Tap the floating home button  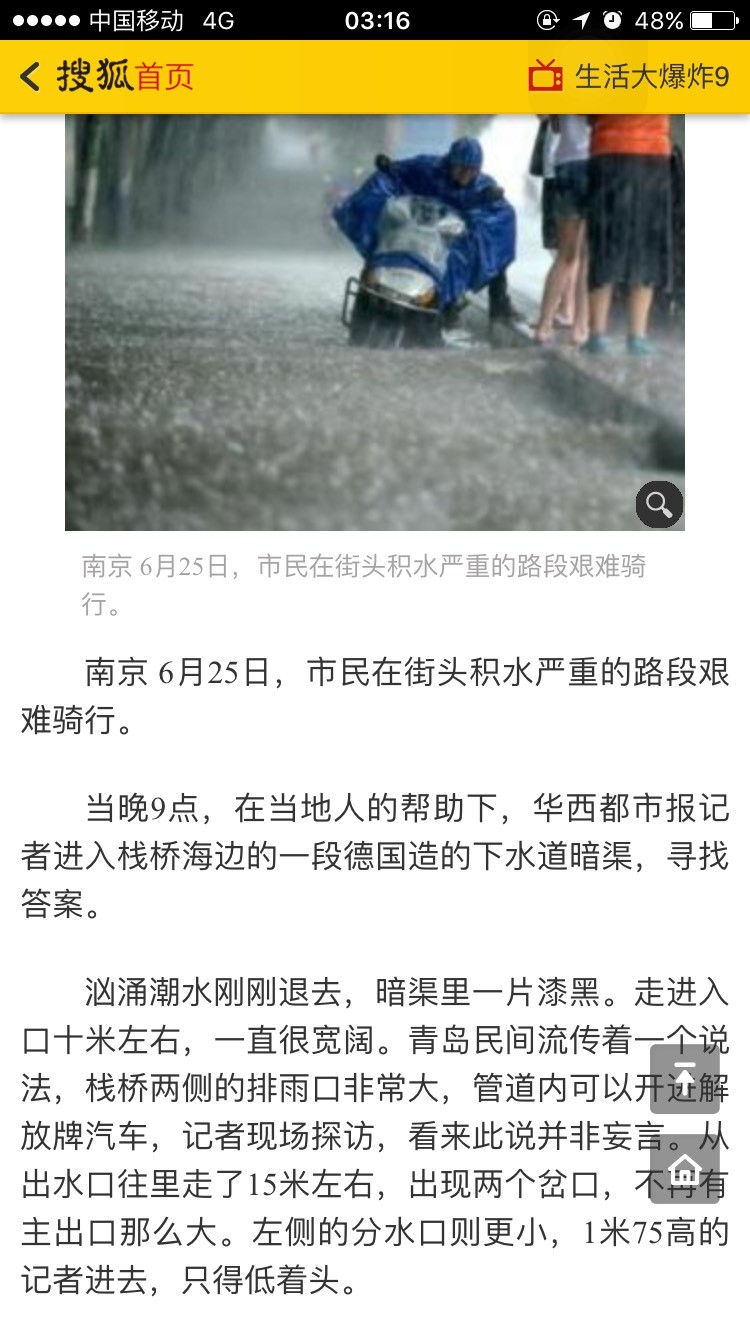tap(685, 1168)
